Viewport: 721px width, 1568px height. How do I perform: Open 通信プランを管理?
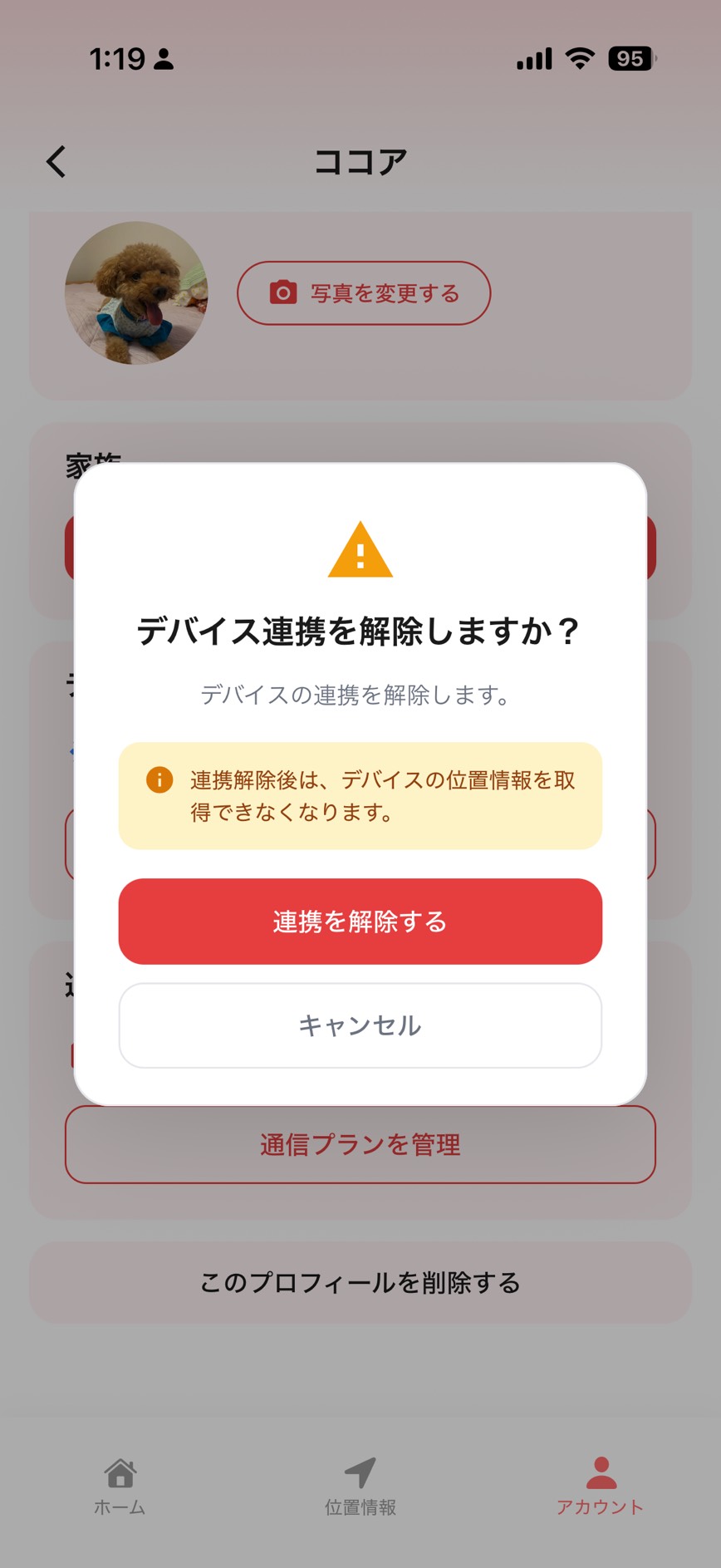[x=360, y=1144]
